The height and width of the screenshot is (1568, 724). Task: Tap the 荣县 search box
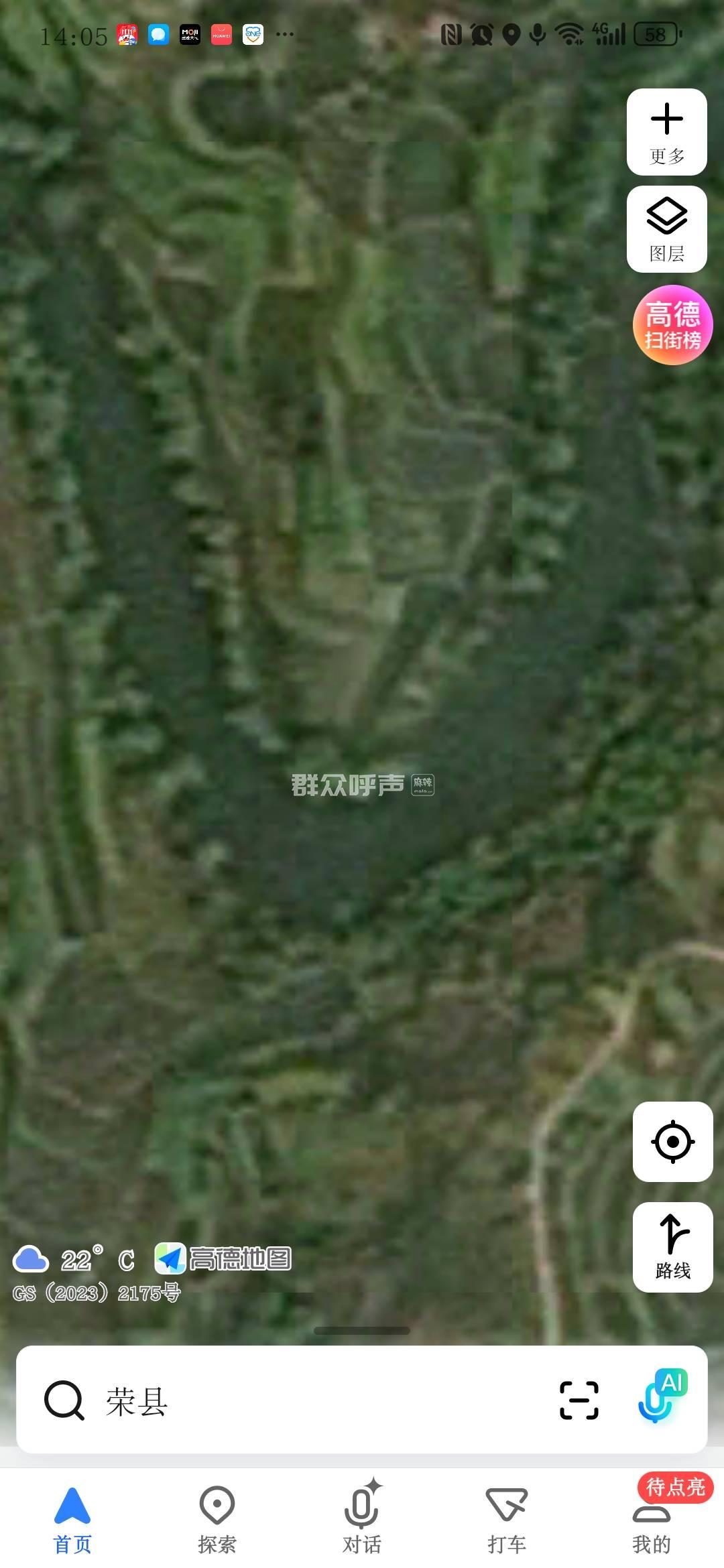point(302,1400)
